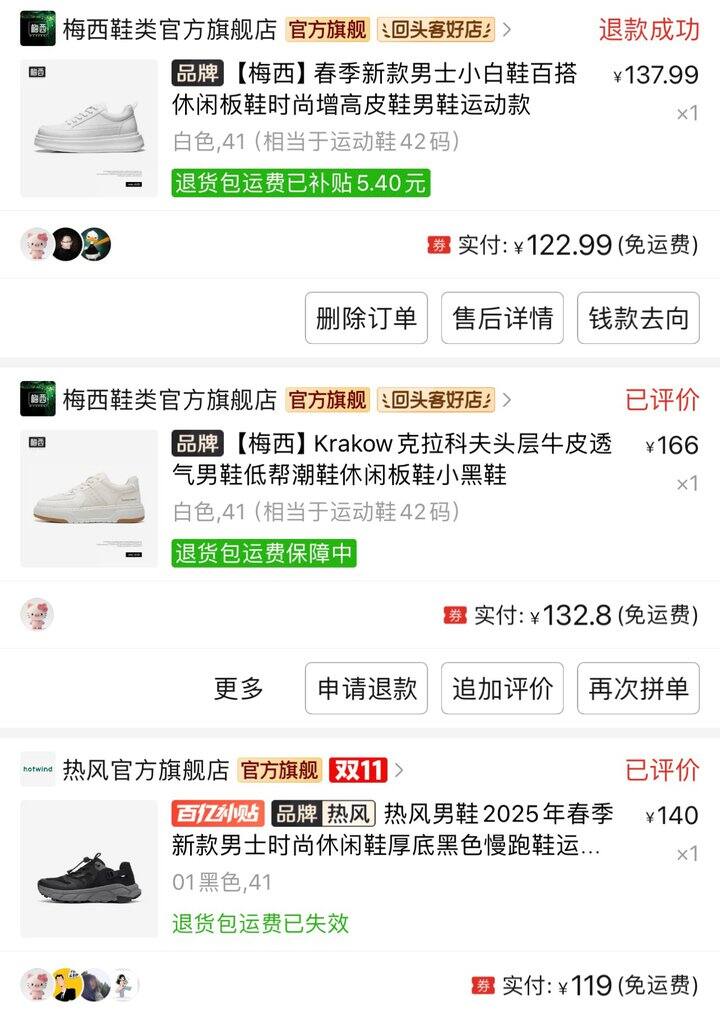Check 钱款去向 for the refund

click(638, 318)
